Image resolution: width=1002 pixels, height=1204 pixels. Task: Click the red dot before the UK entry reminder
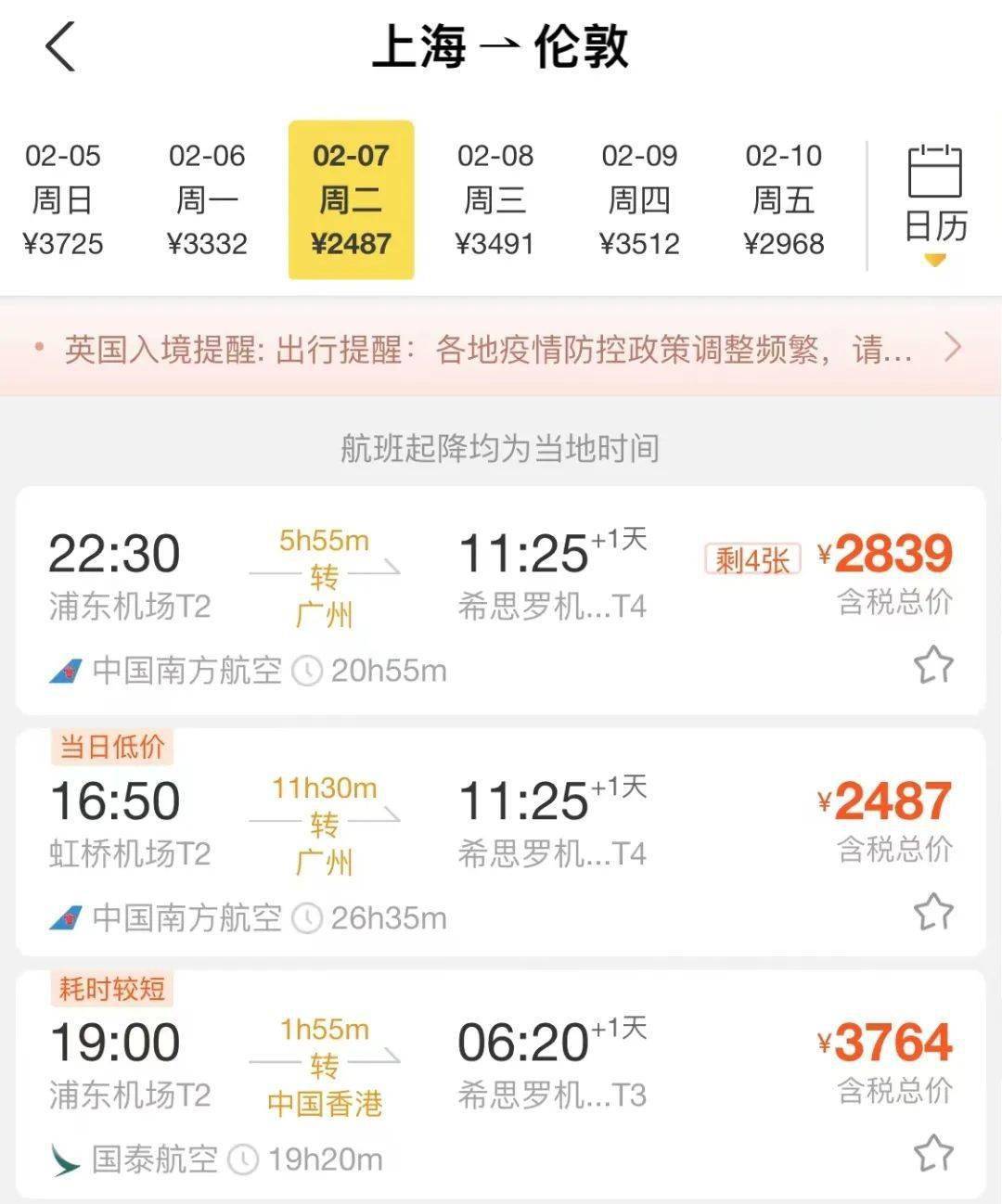pos(37,349)
